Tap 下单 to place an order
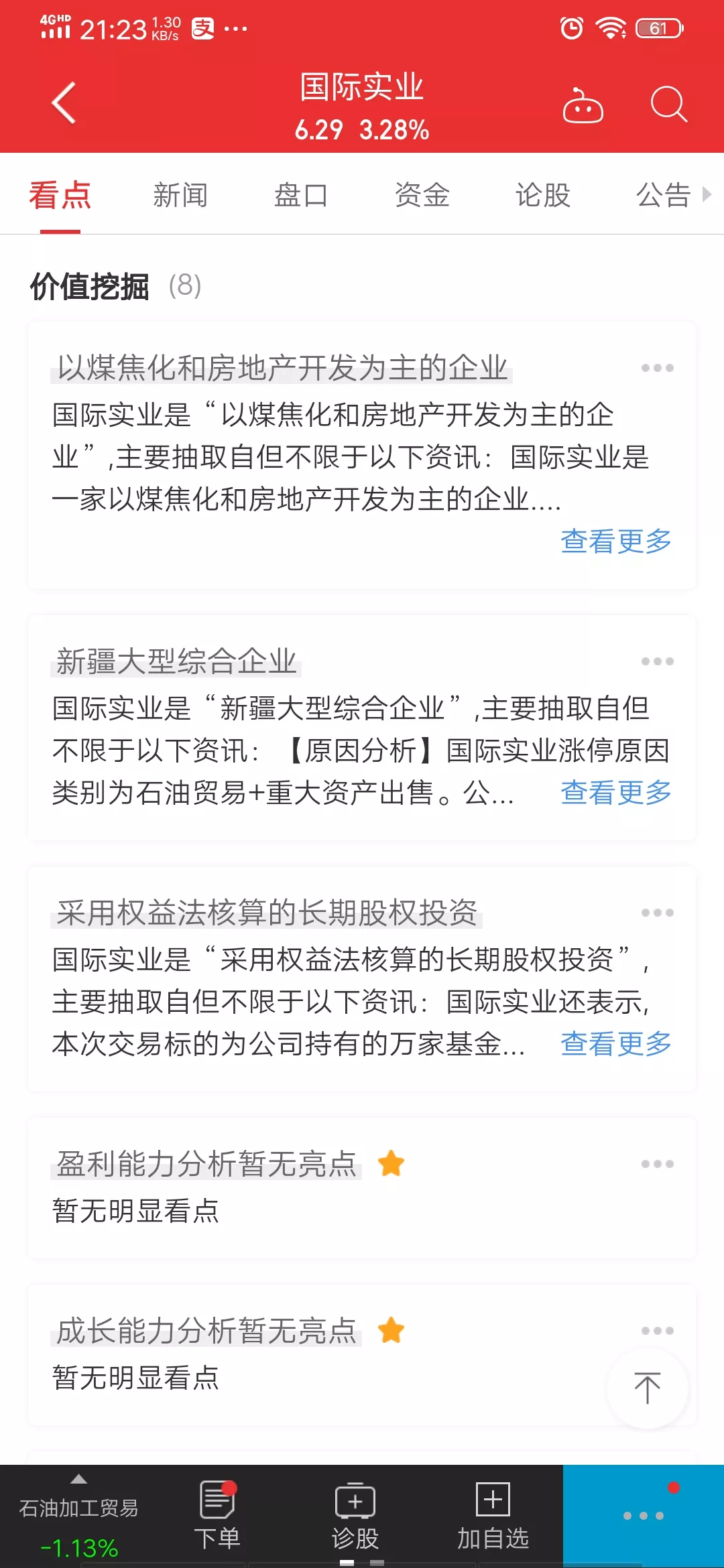 click(x=217, y=1516)
